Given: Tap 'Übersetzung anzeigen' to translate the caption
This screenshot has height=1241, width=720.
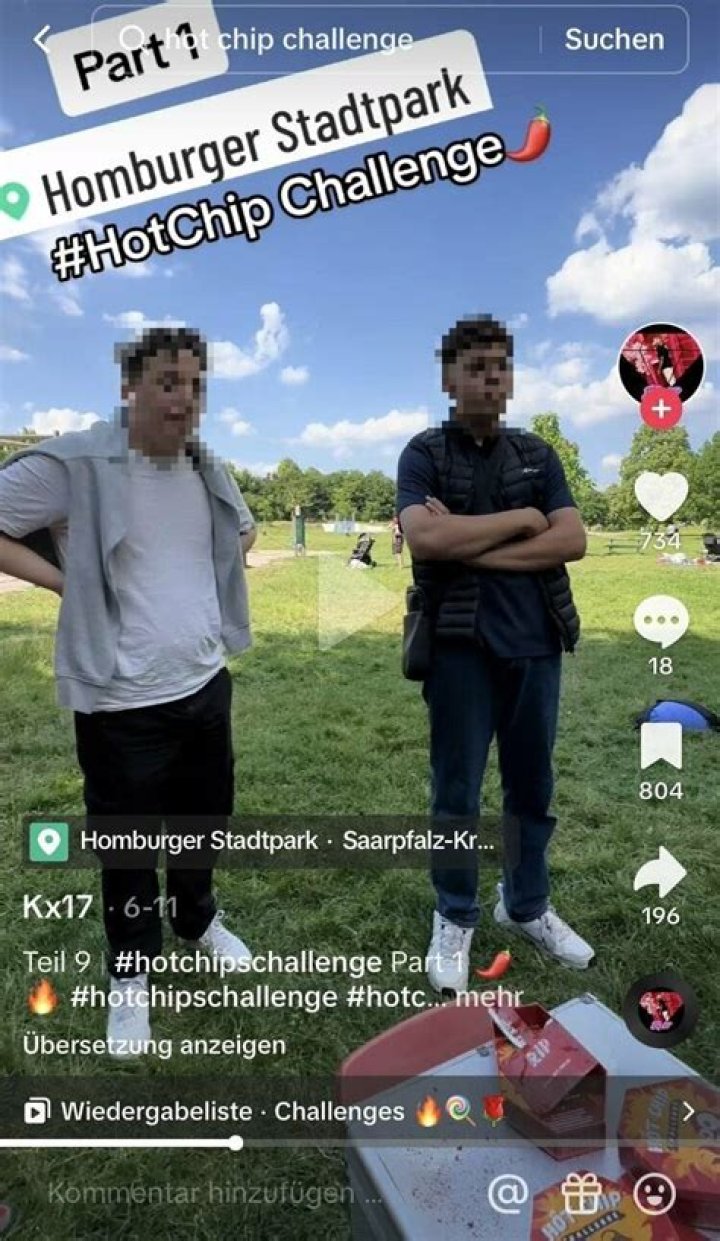Looking at the screenshot, I should [154, 1045].
